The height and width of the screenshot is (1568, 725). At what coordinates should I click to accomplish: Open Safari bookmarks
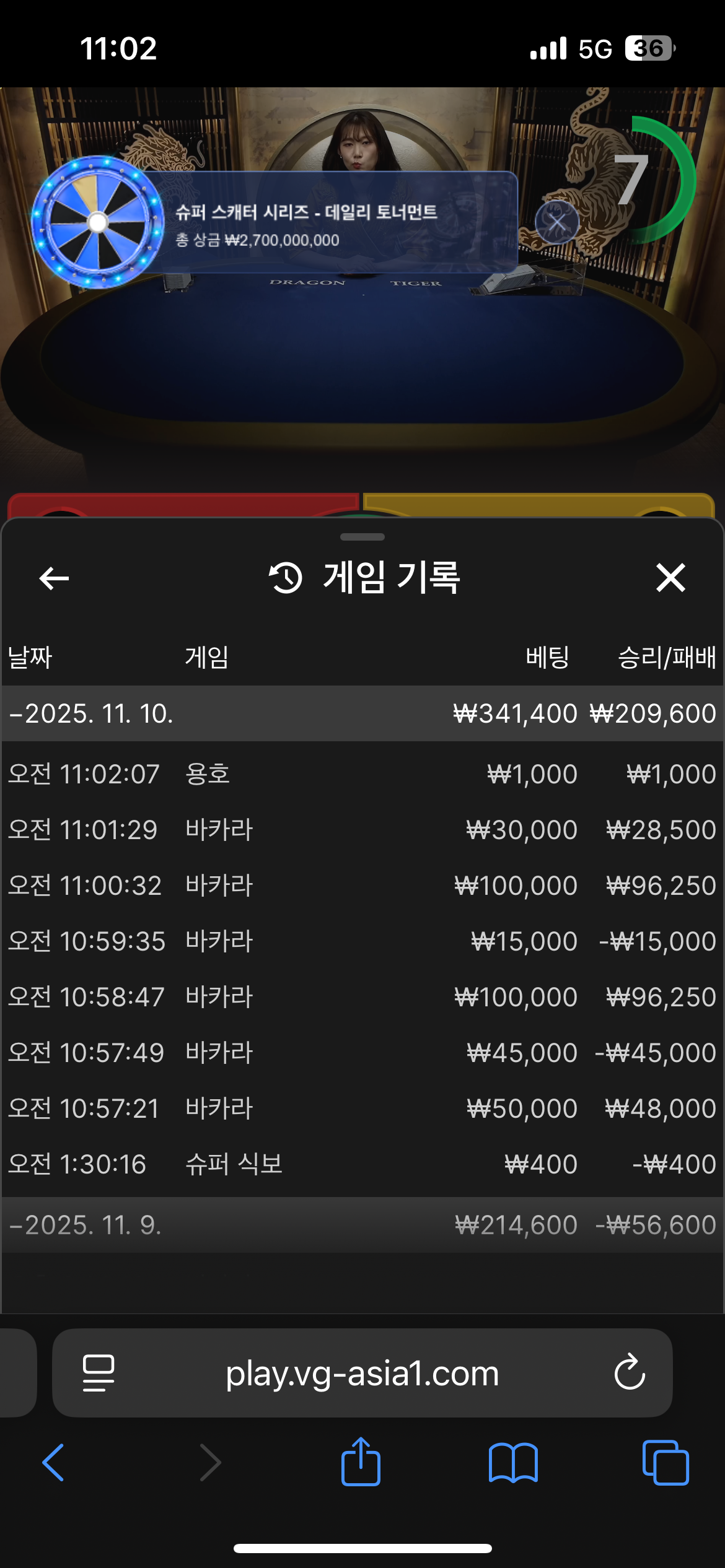pos(513,1463)
